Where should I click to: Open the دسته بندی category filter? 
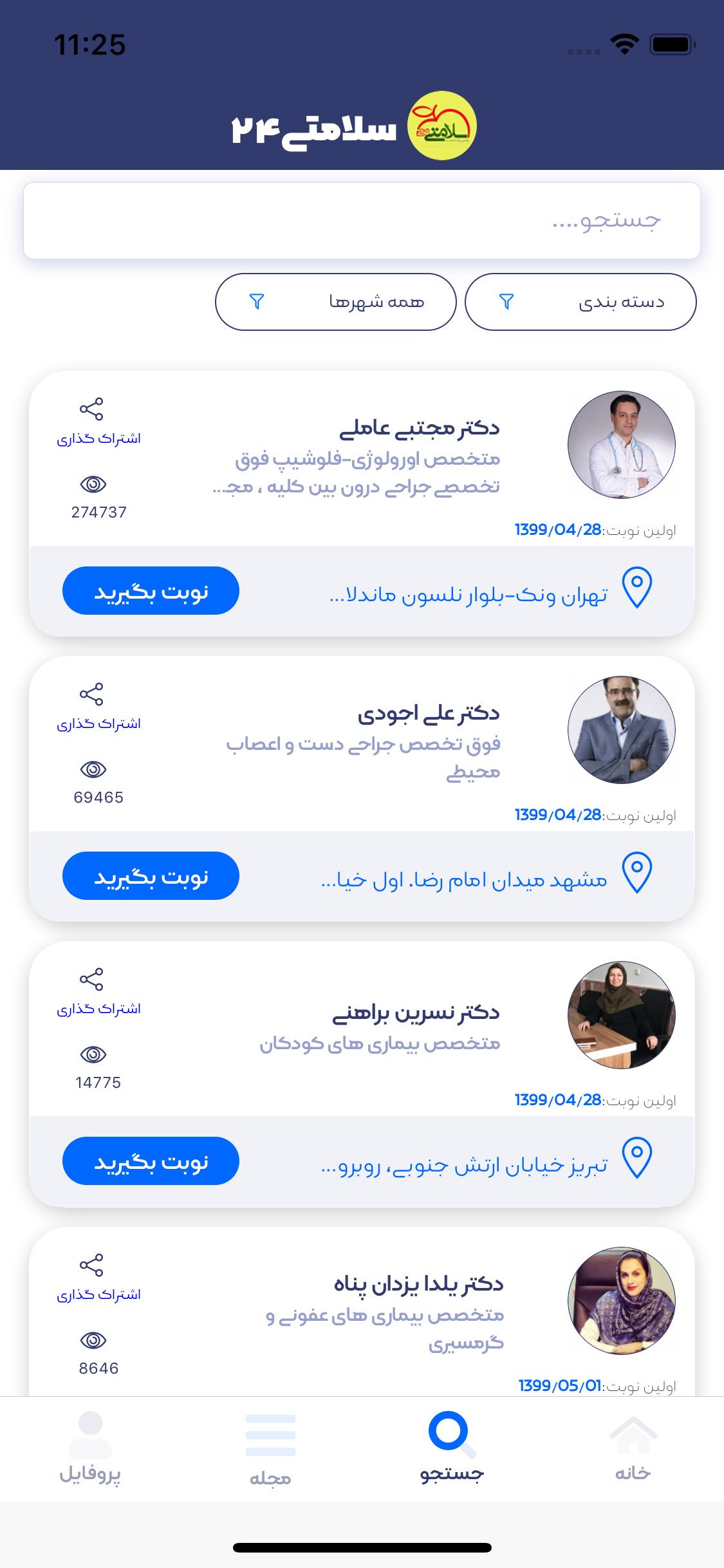pyautogui.click(x=580, y=302)
